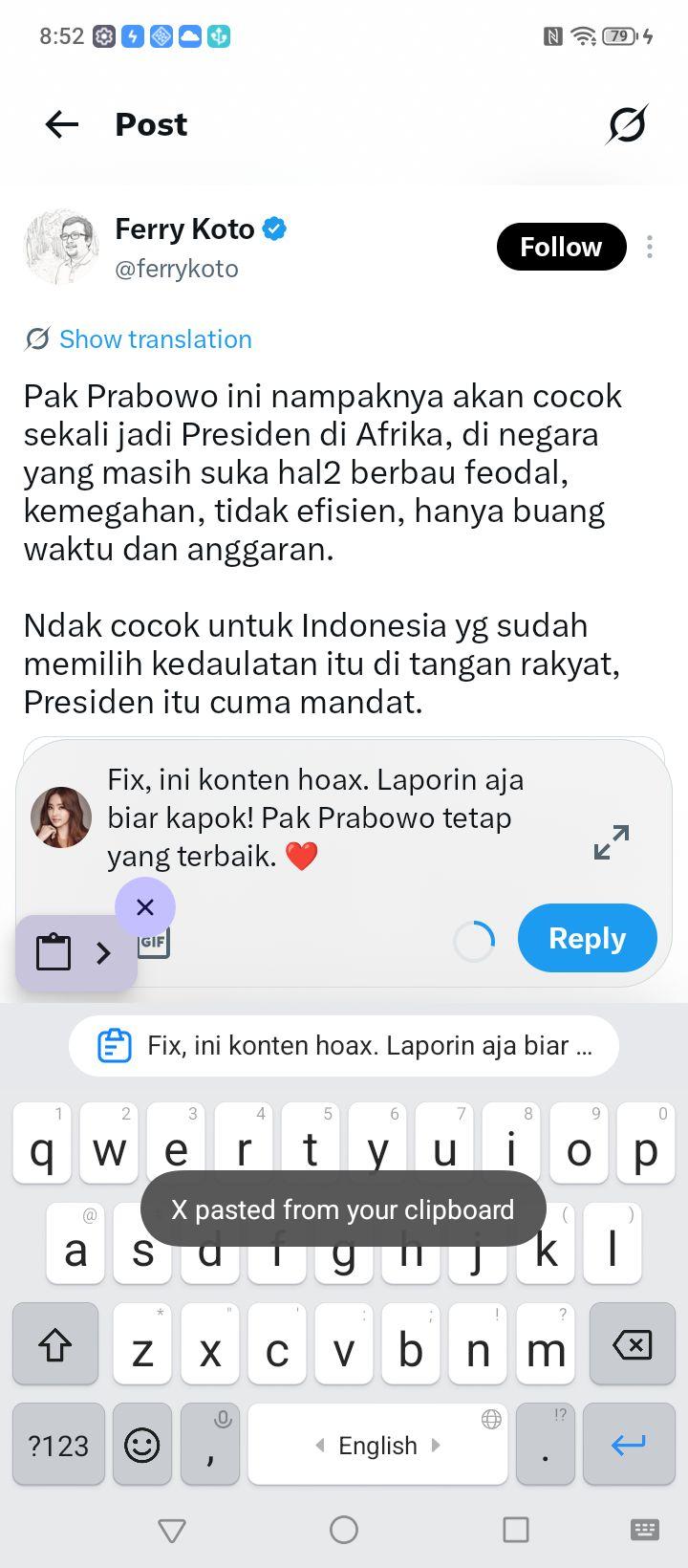The height and width of the screenshot is (1568, 688).
Task: Expand the reply composer to full screen
Action: tap(612, 842)
